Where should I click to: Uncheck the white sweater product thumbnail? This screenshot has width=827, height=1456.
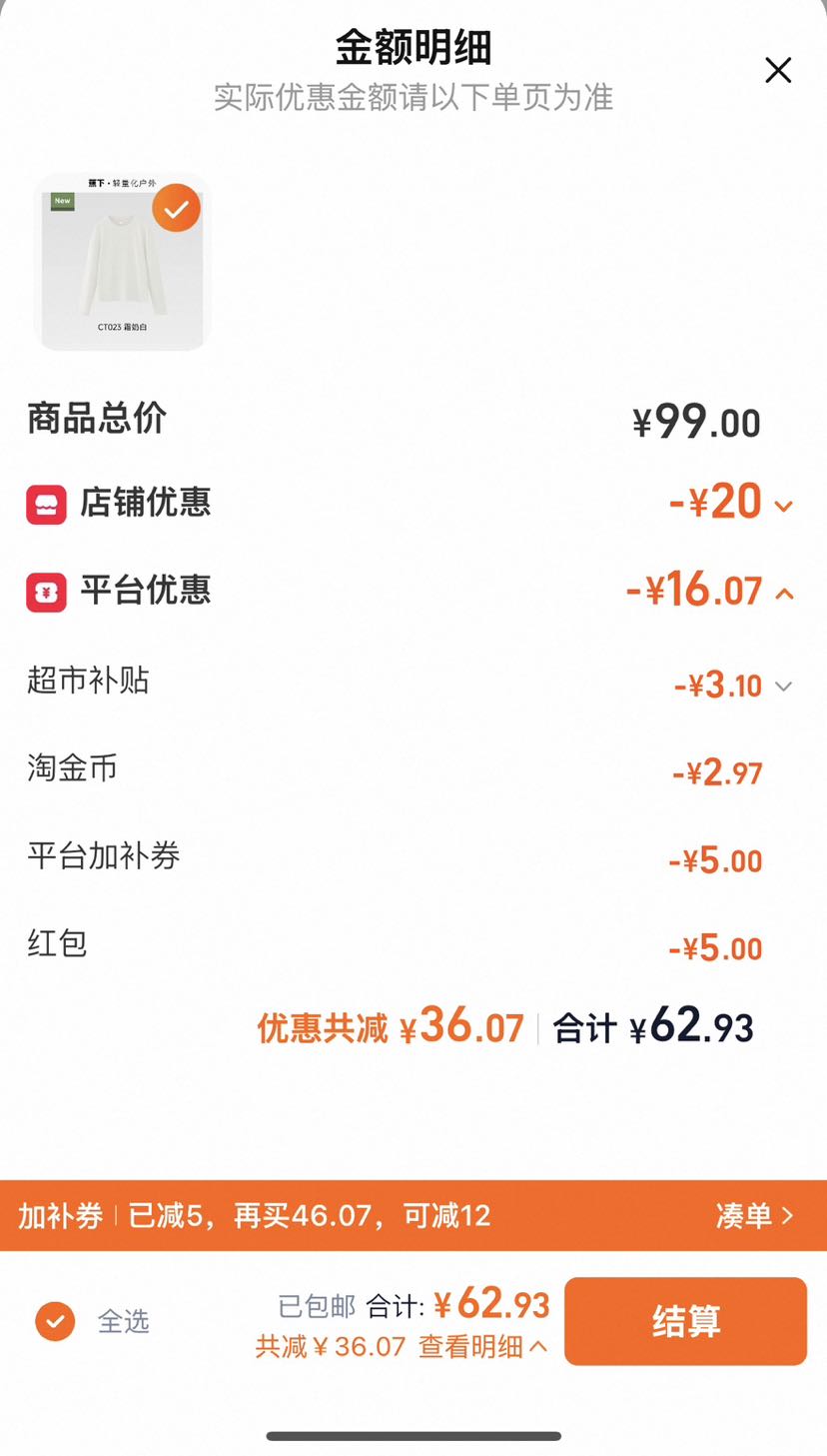[176, 208]
